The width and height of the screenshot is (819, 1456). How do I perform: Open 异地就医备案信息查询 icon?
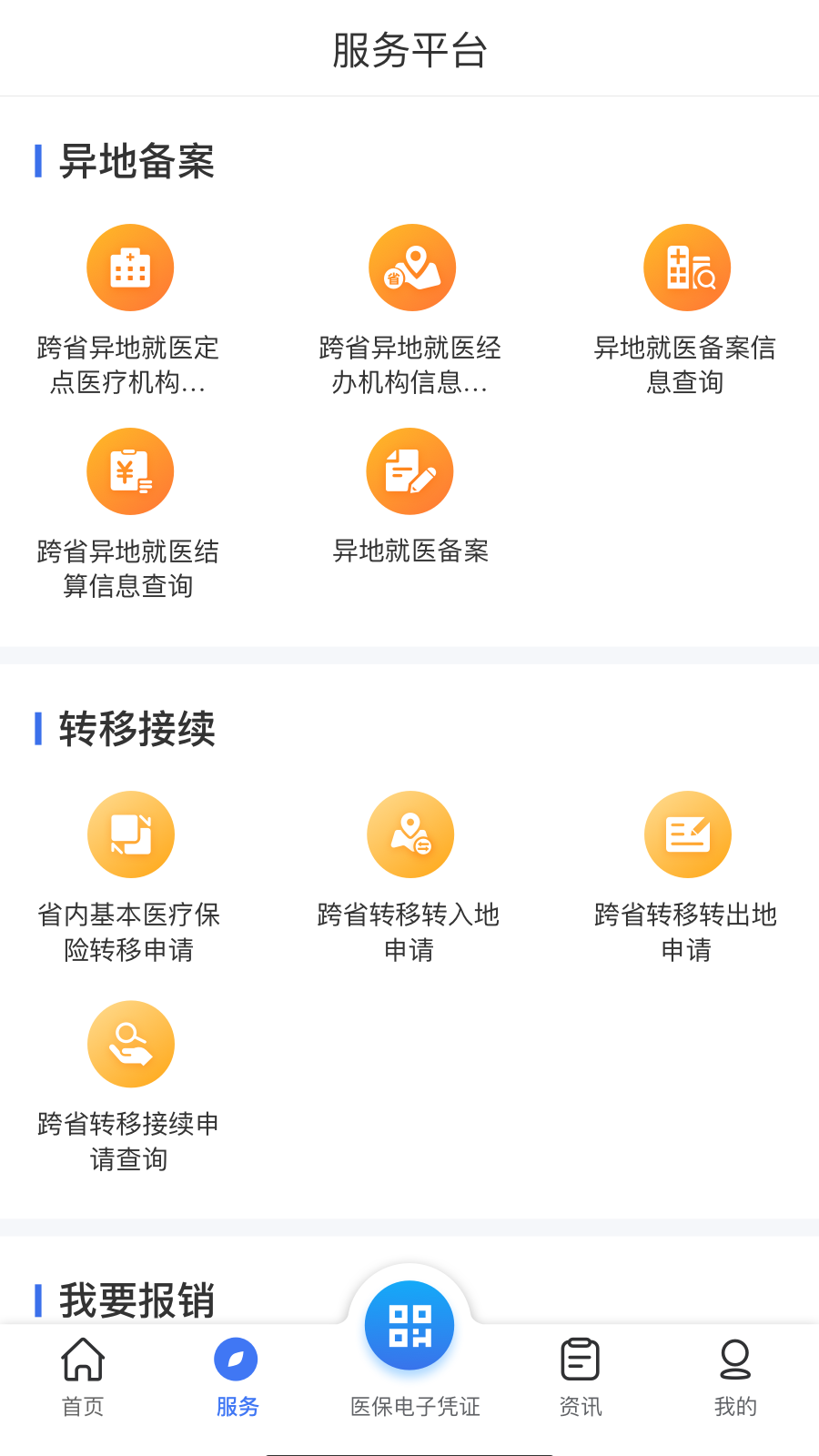(688, 267)
